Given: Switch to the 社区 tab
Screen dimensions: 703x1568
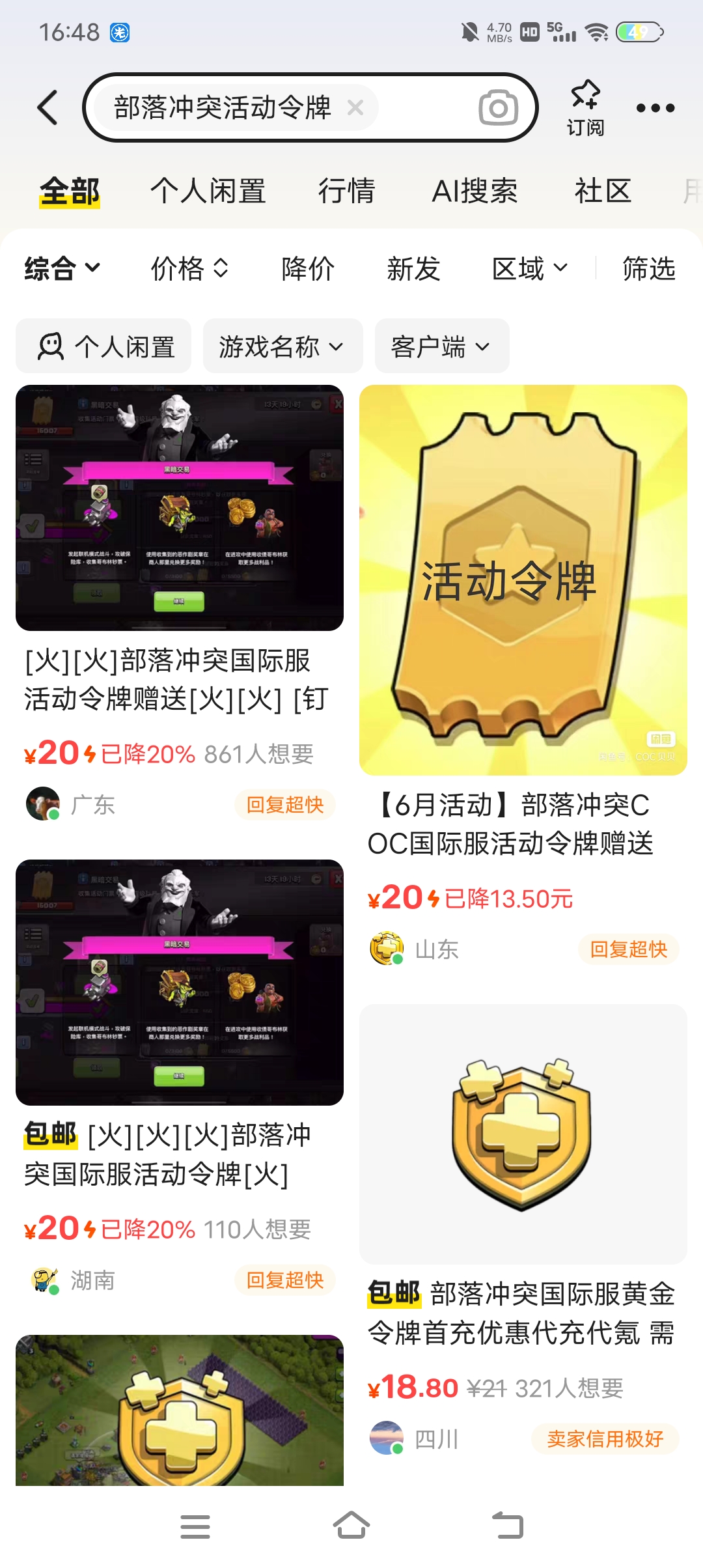Looking at the screenshot, I should (603, 191).
